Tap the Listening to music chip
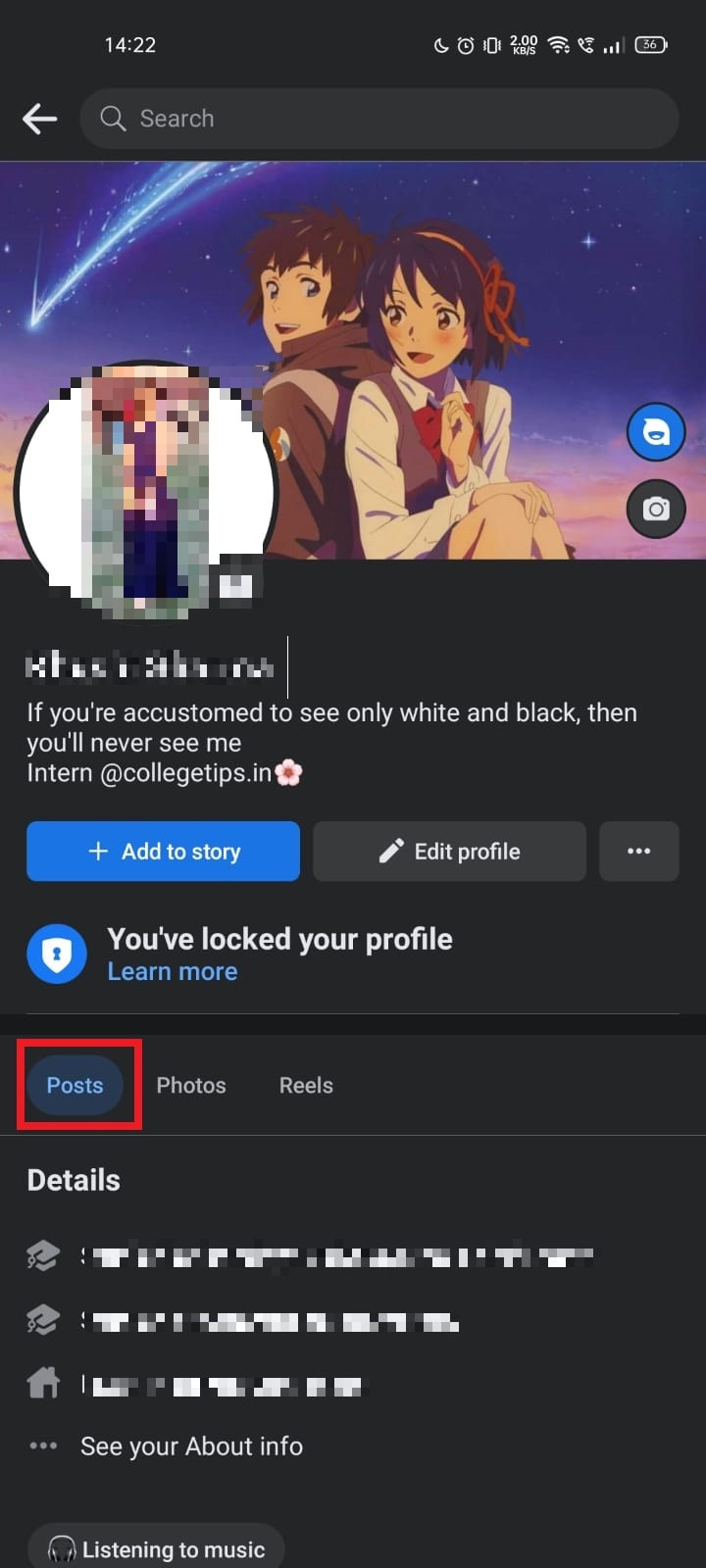The height and width of the screenshot is (1568, 706). (x=157, y=1549)
